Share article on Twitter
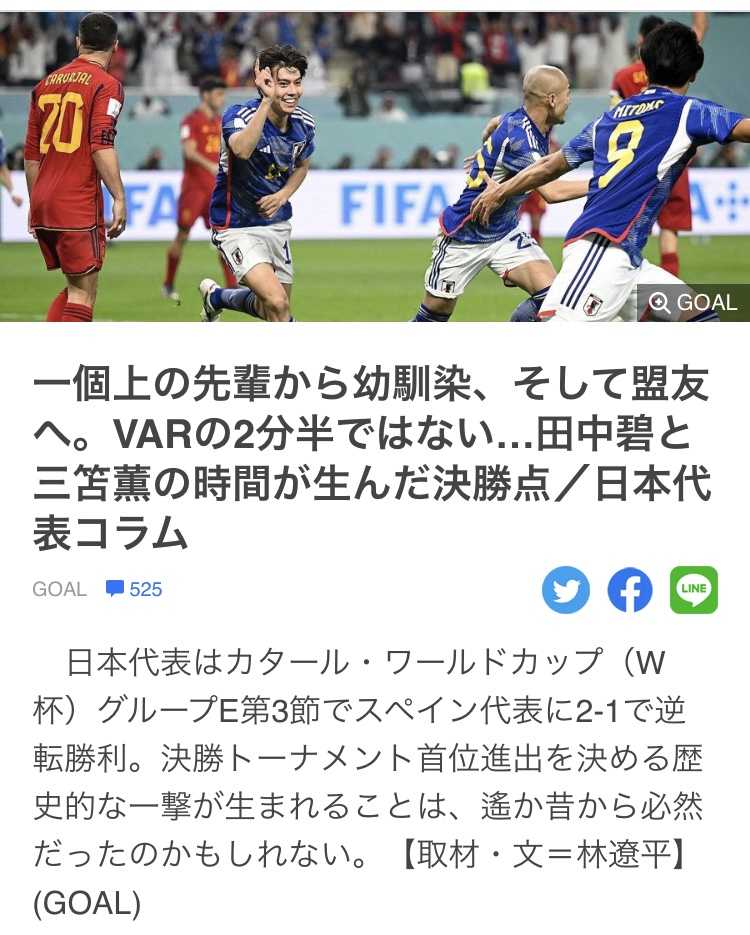This screenshot has width=750, height=935. pyautogui.click(x=566, y=590)
